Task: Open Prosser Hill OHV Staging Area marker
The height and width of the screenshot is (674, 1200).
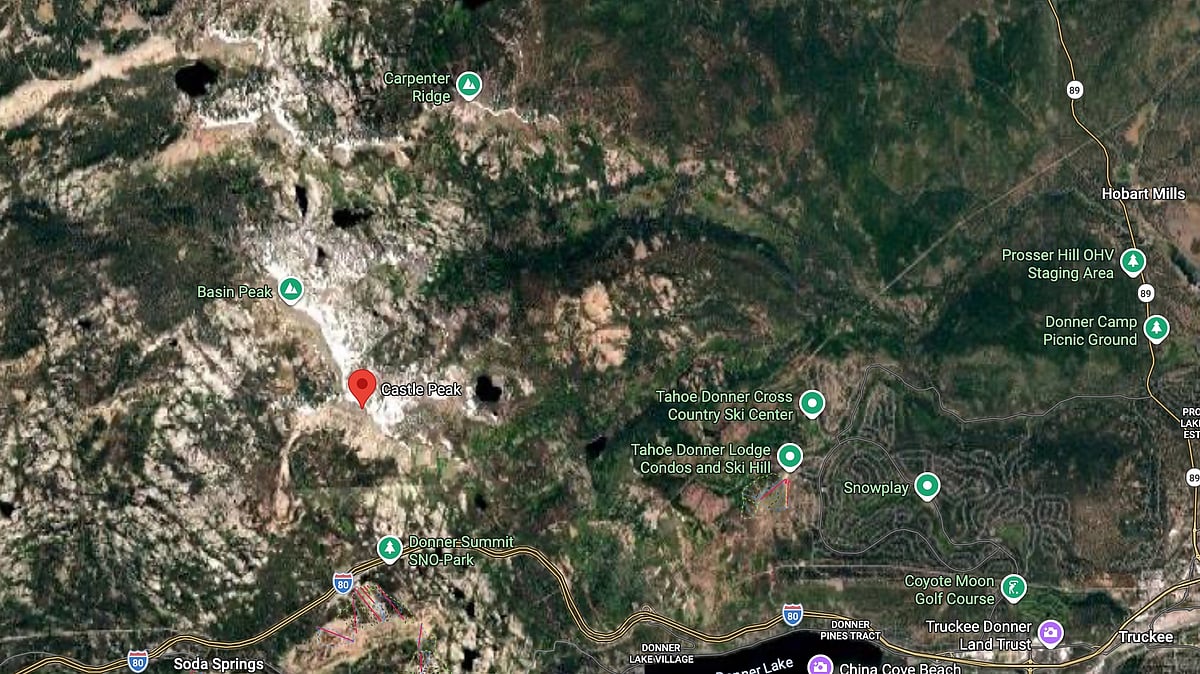Action: pyautogui.click(x=1132, y=262)
